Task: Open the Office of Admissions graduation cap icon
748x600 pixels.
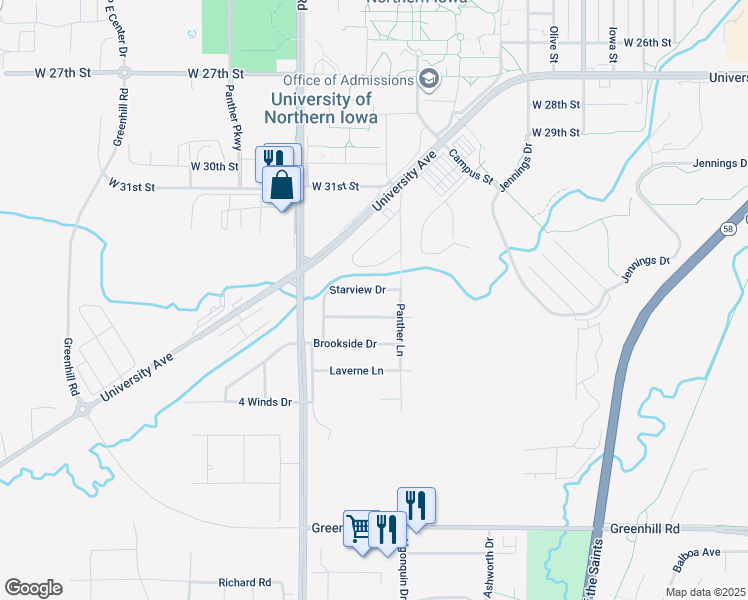Action: [429, 80]
